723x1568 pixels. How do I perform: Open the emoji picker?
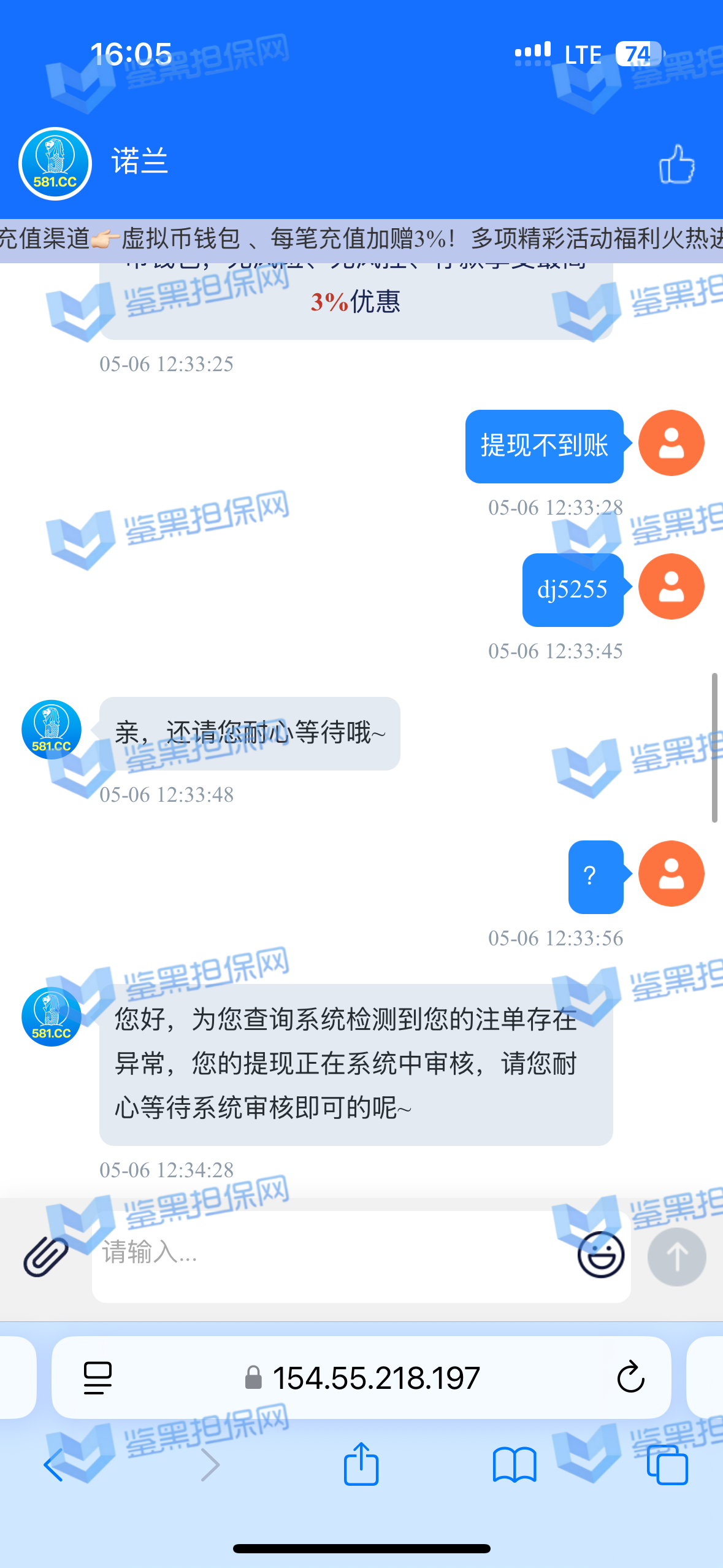(x=600, y=1255)
